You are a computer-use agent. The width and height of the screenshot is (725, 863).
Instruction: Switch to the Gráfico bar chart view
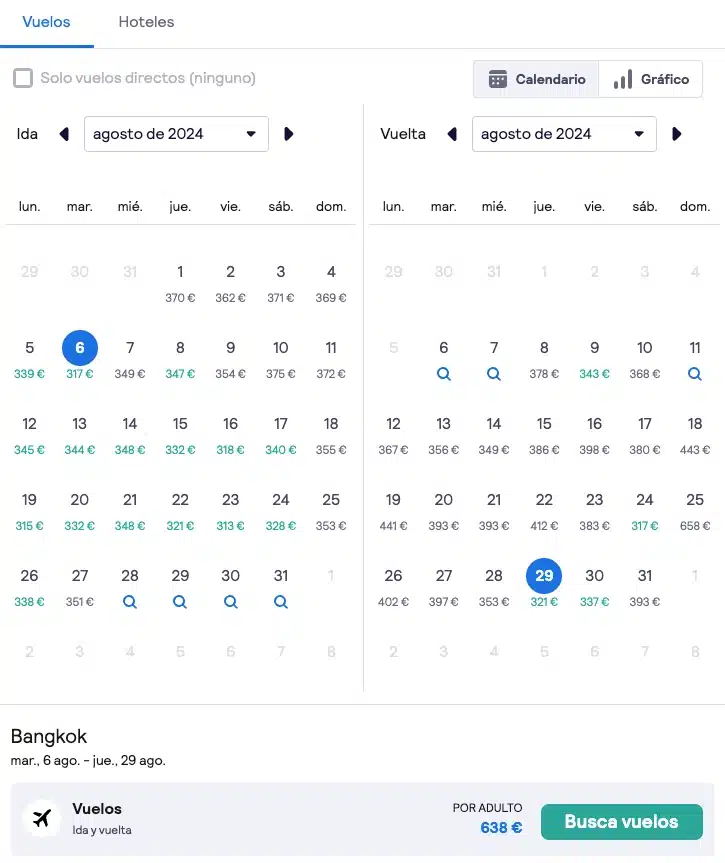651,78
